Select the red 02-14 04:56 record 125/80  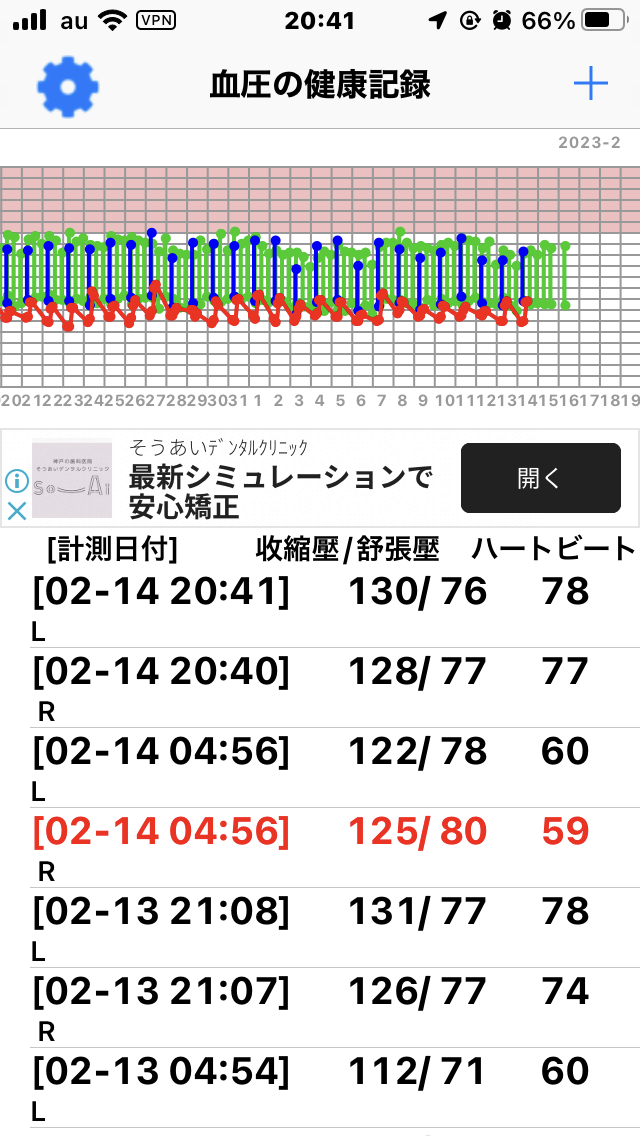point(320,848)
